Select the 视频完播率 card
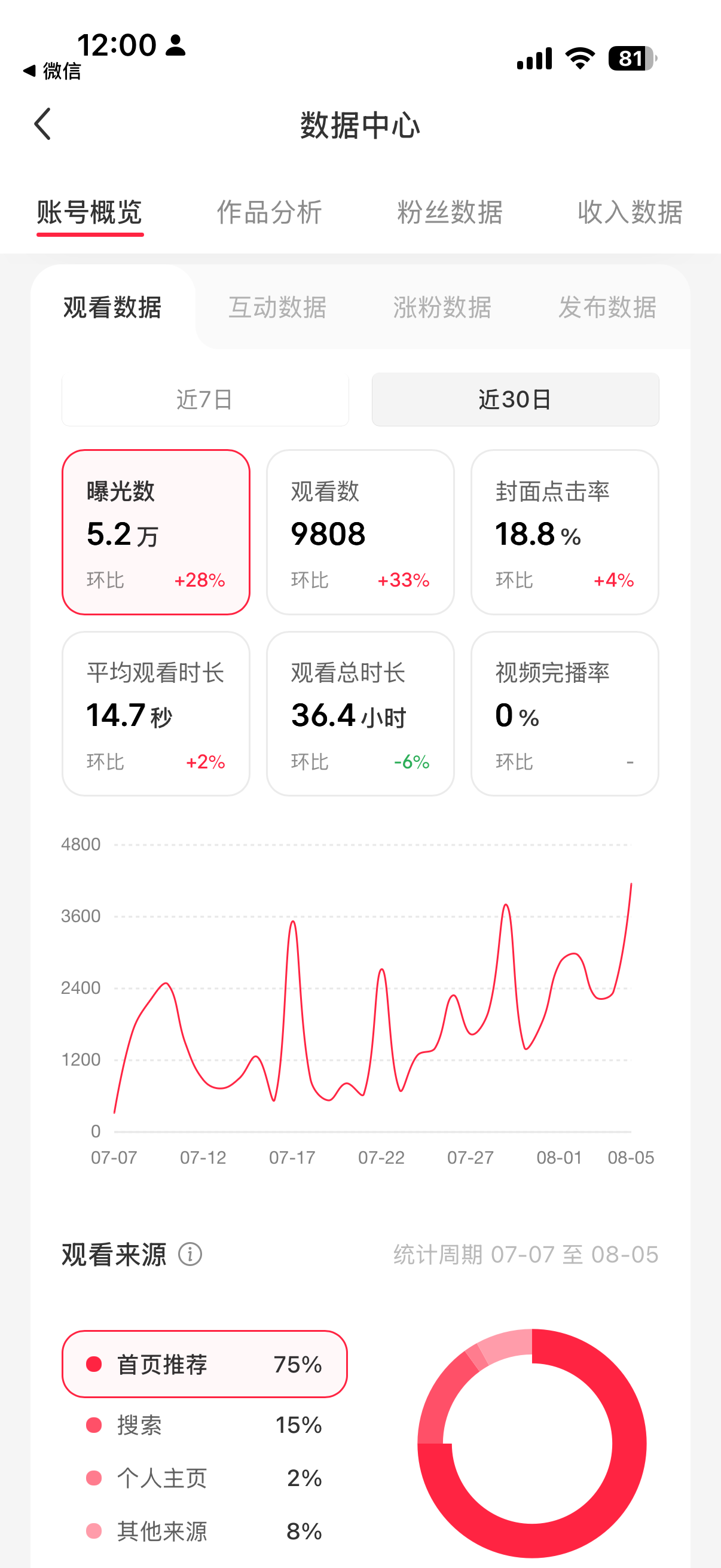 point(564,713)
